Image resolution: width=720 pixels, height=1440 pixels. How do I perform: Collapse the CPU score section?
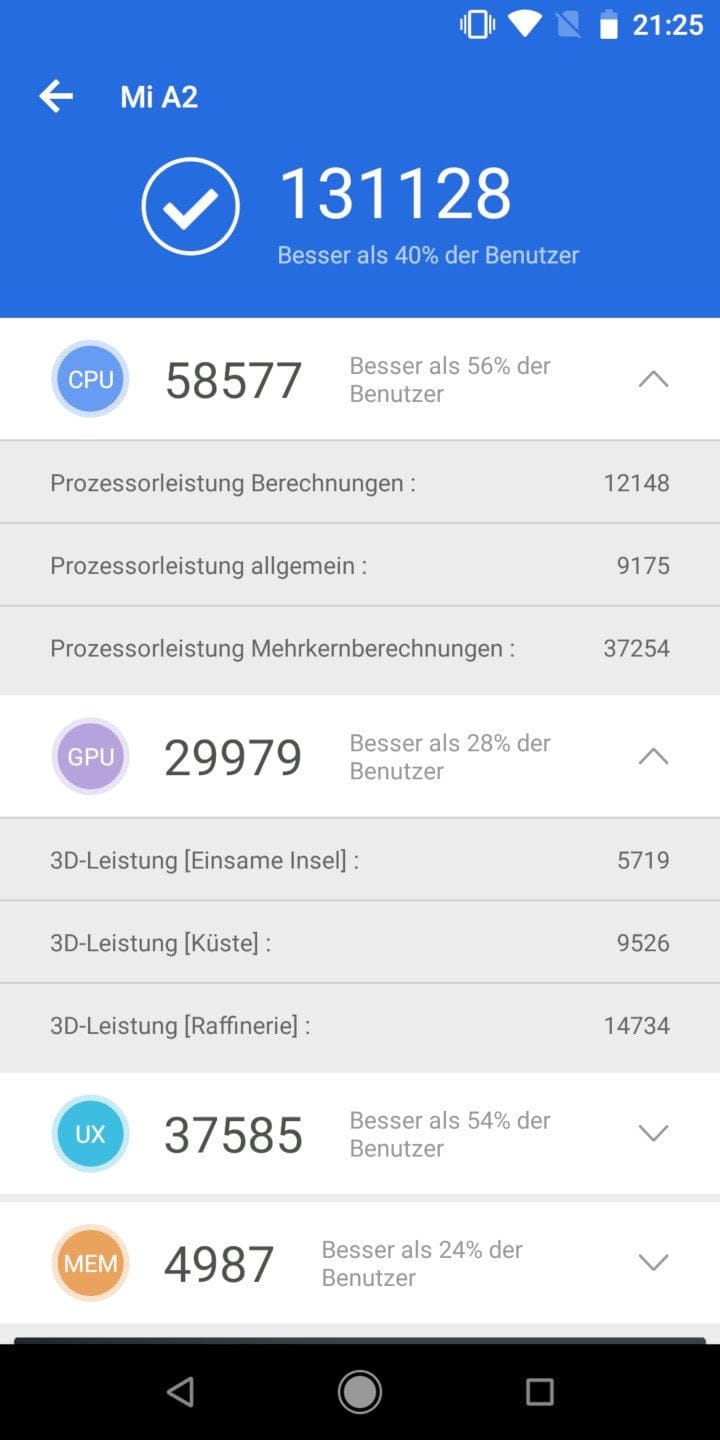[653, 379]
